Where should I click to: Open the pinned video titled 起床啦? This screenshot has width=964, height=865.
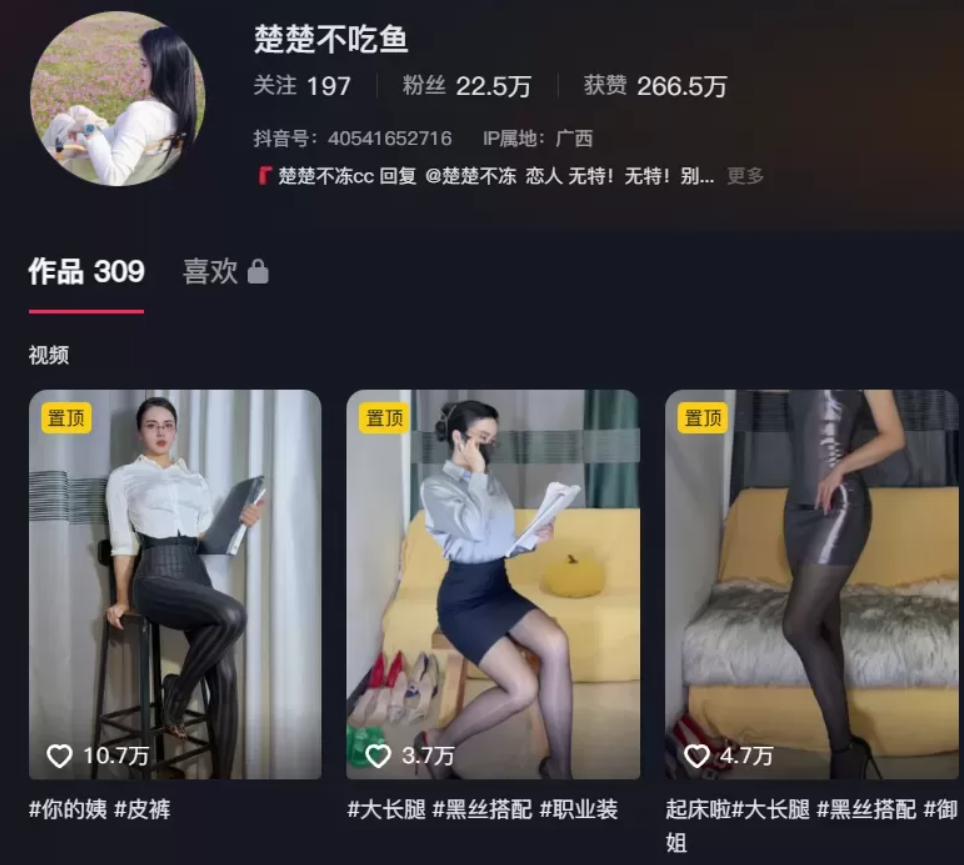811,584
